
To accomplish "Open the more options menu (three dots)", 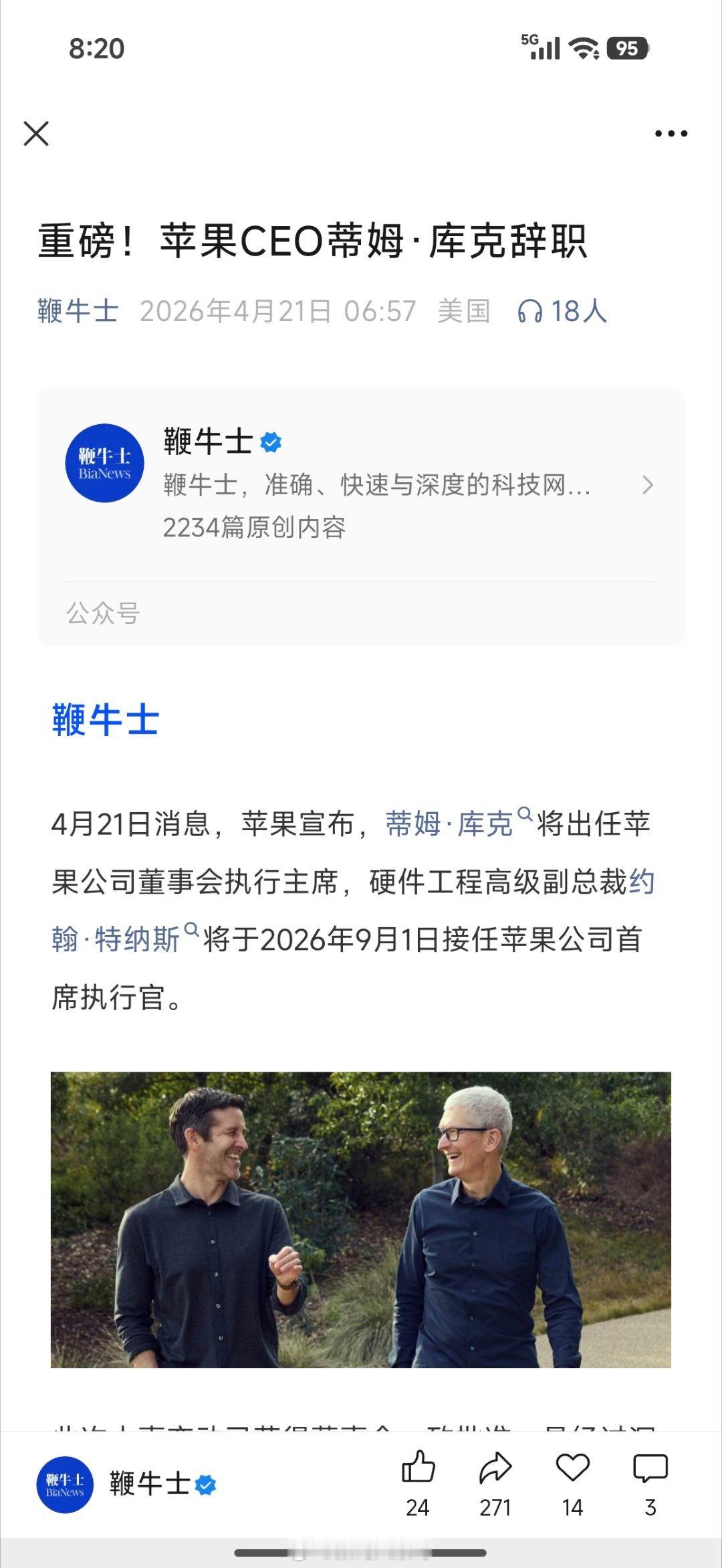I will (x=671, y=132).
